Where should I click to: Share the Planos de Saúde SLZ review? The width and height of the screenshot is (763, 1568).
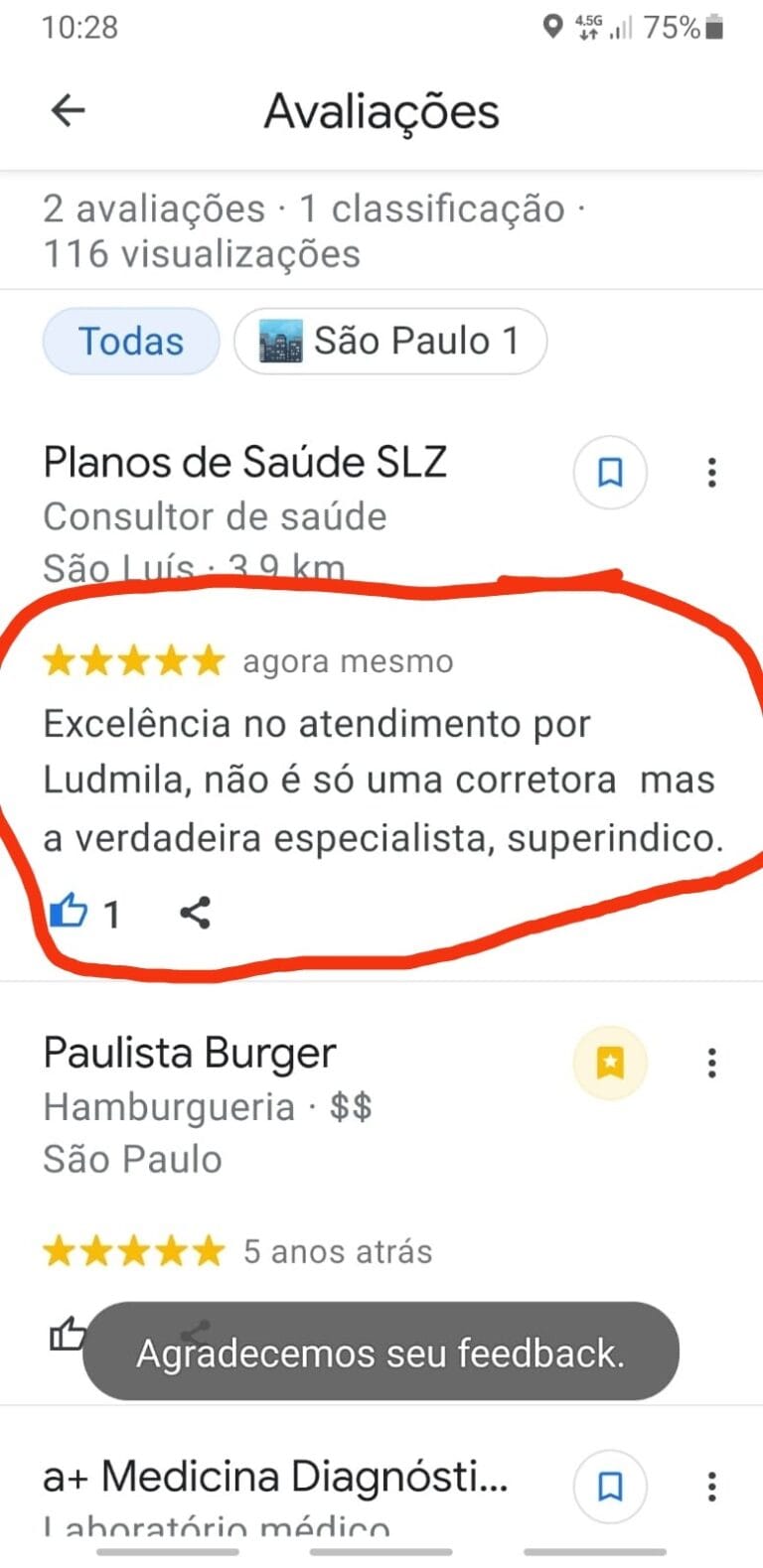pos(195,912)
